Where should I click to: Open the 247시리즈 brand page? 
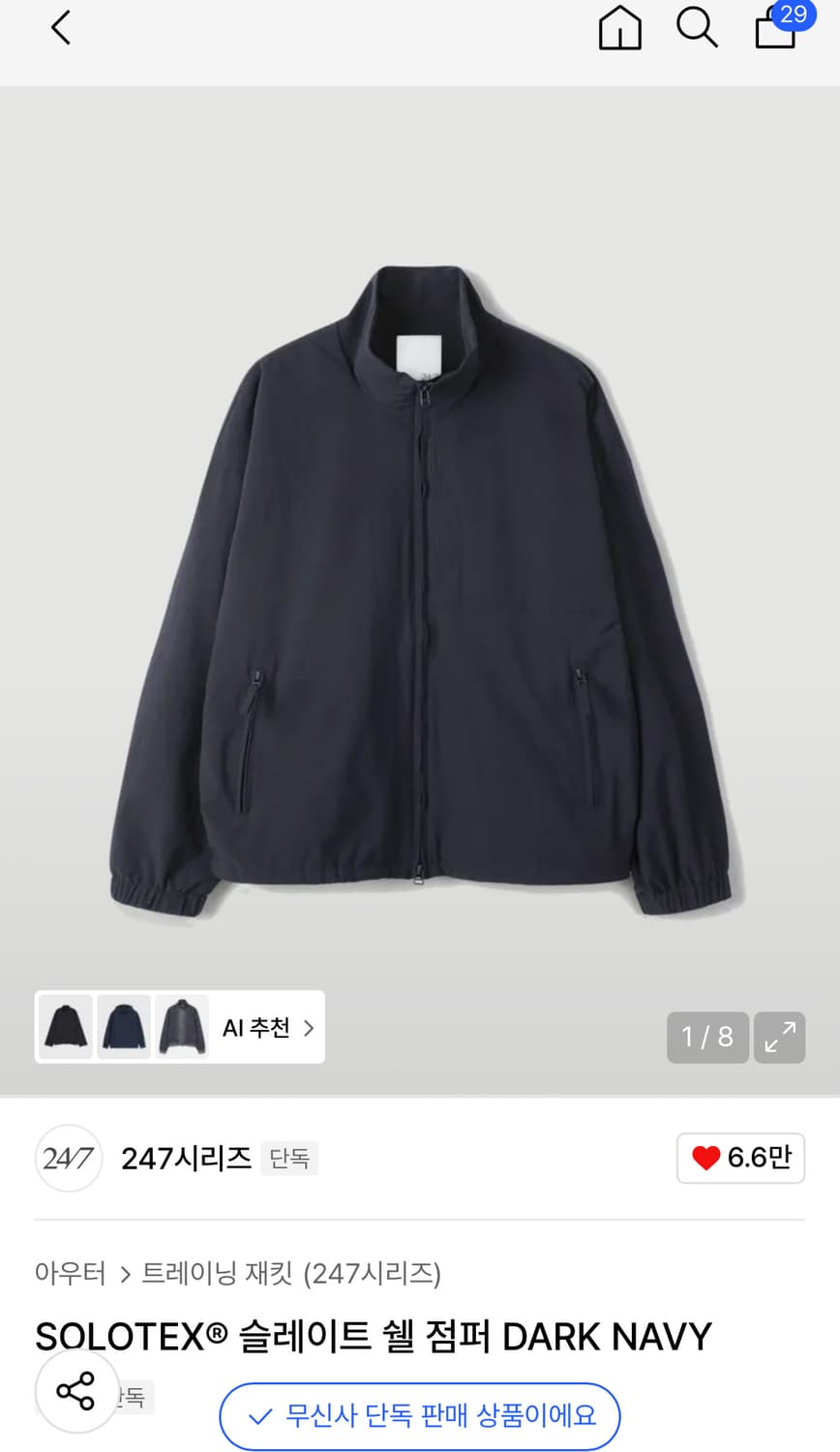(186, 1158)
